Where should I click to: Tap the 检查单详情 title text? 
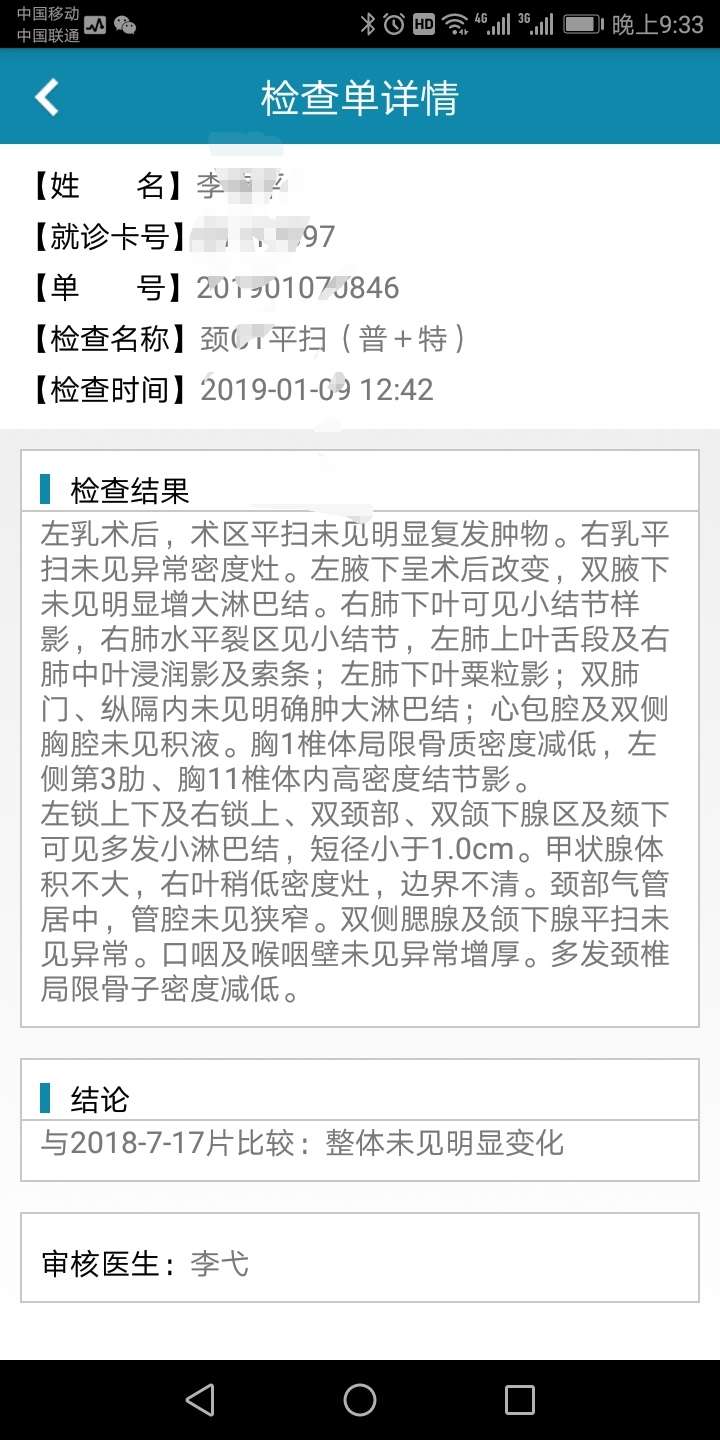coord(360,96)
